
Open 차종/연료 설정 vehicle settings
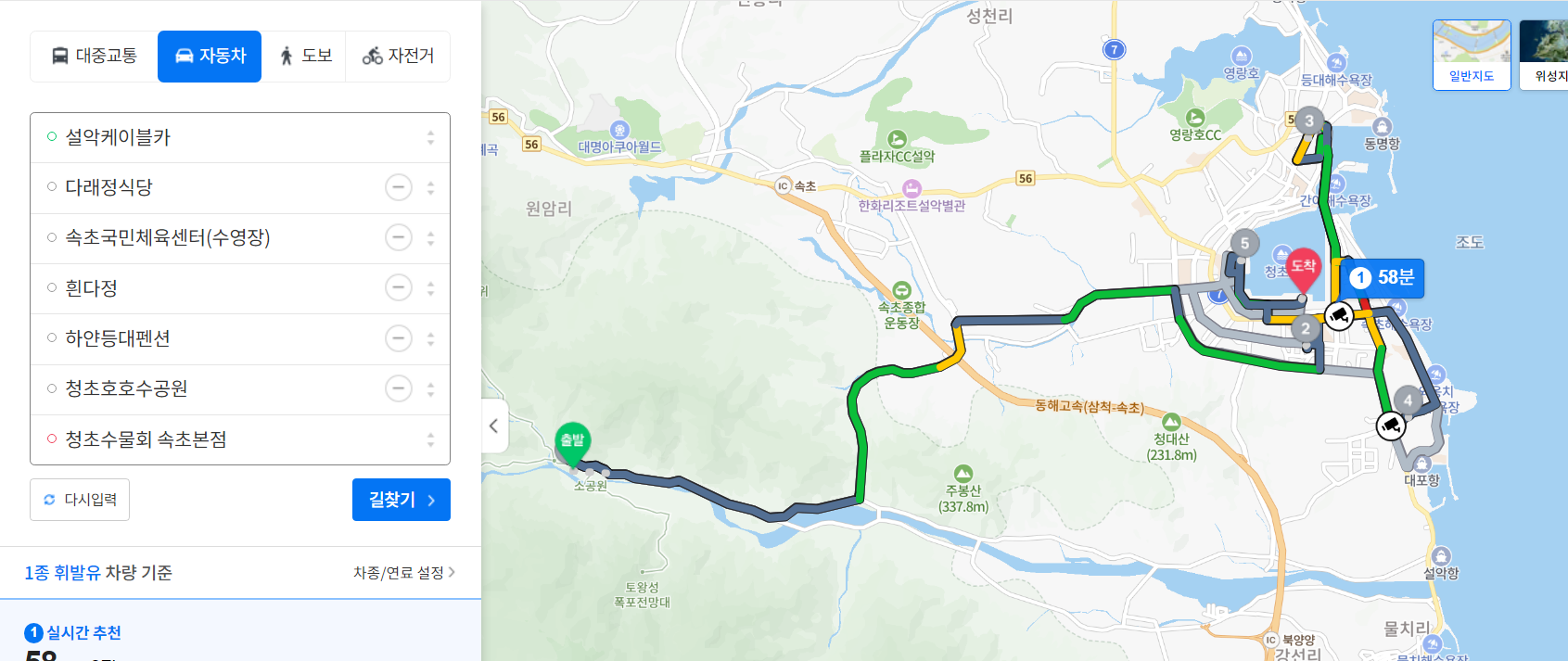tap(403, 573)
